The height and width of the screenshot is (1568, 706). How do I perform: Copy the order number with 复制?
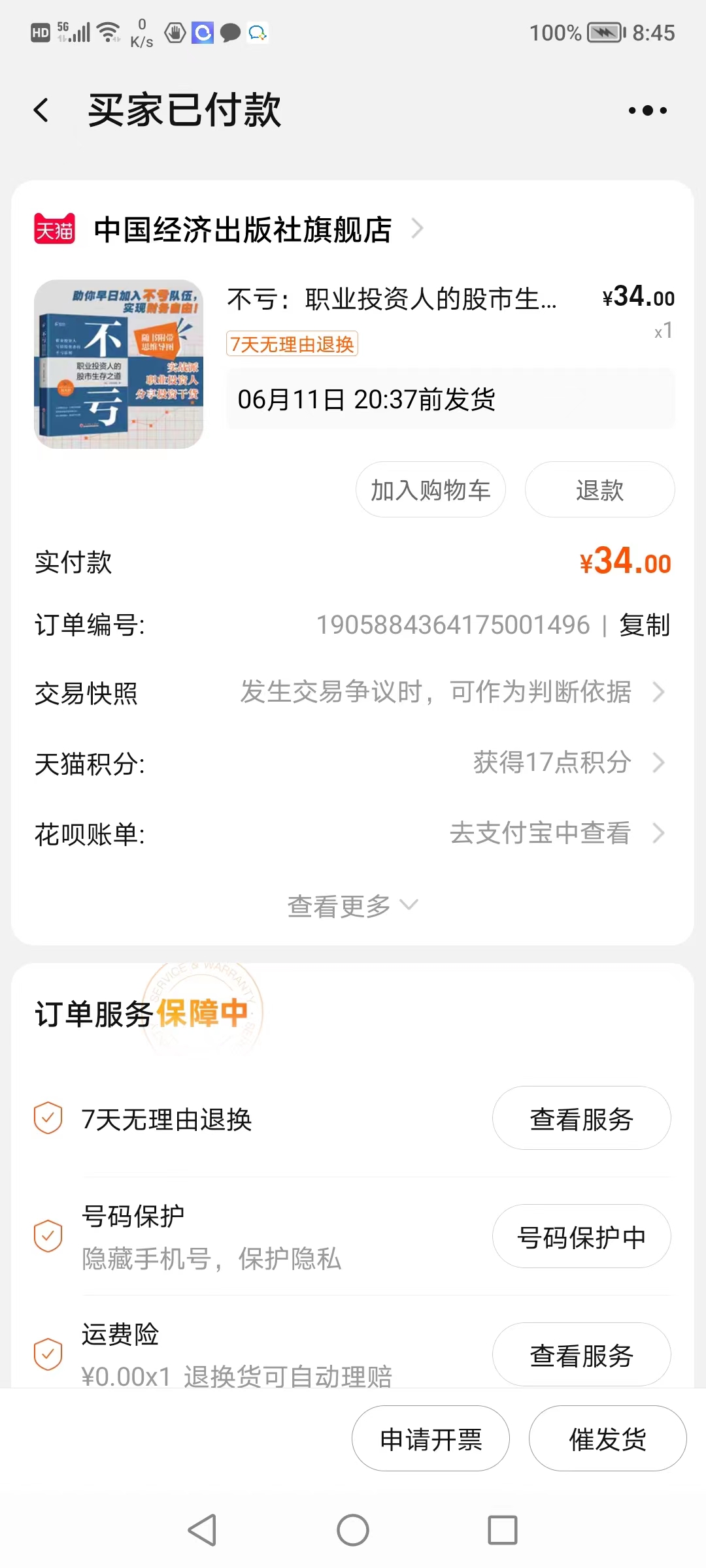[645, 625]
